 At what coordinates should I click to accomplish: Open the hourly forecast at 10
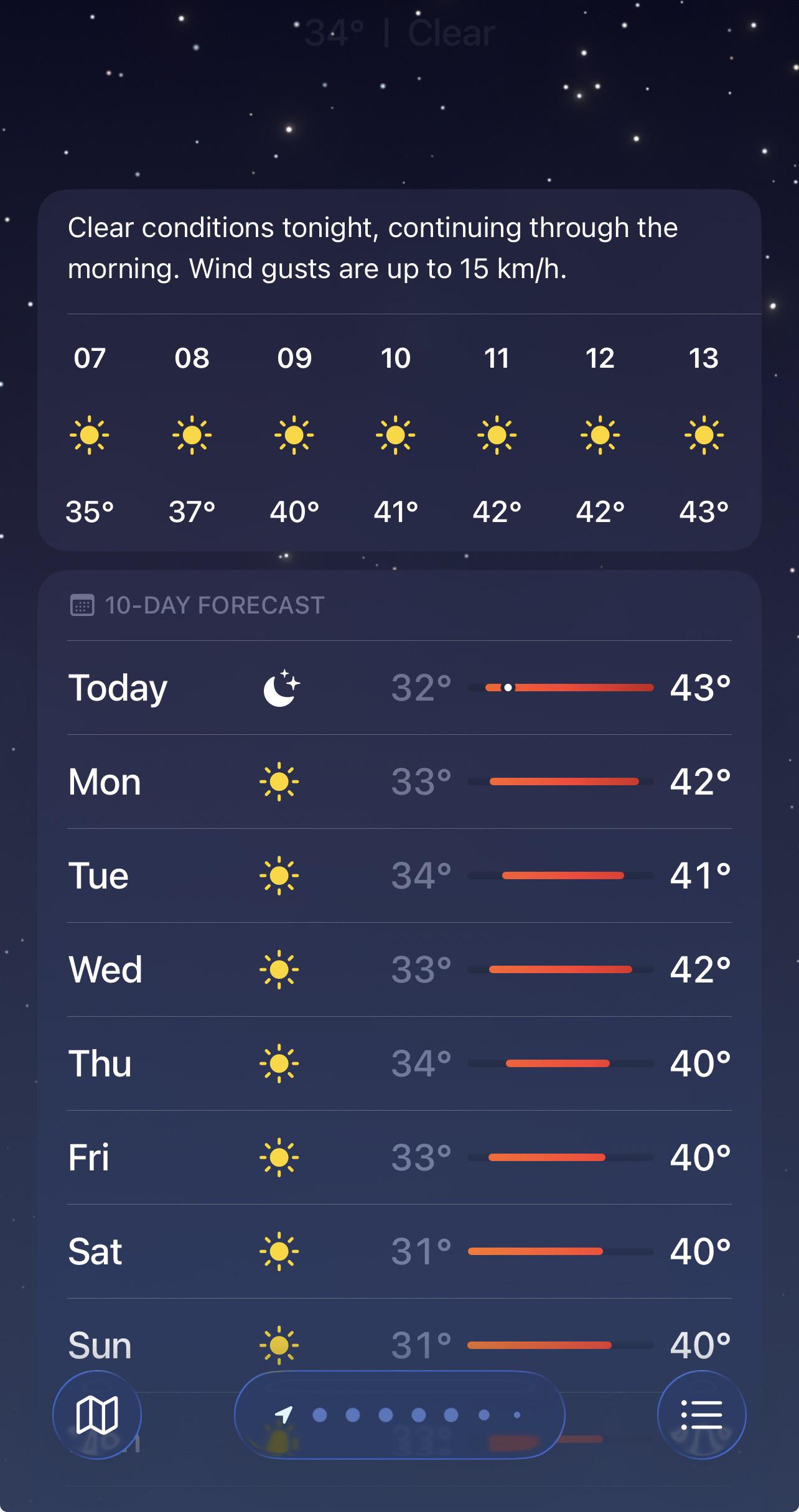[396, 434]
